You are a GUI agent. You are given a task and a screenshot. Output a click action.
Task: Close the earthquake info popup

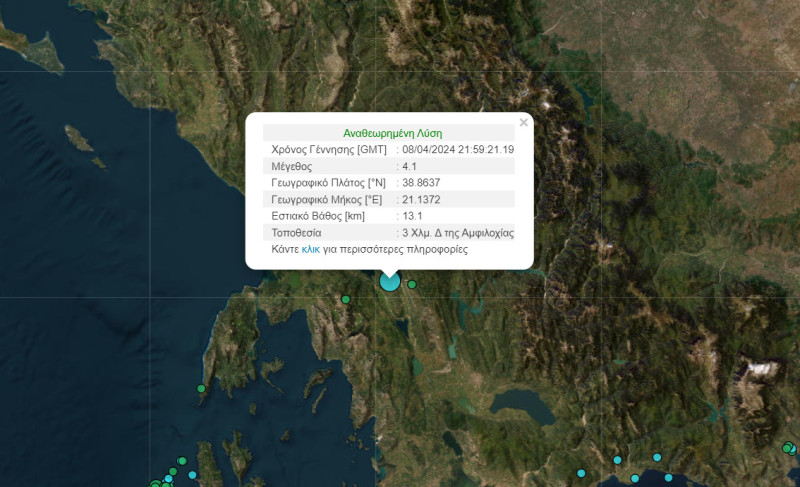pyautogui.click(x=523, y=123)
